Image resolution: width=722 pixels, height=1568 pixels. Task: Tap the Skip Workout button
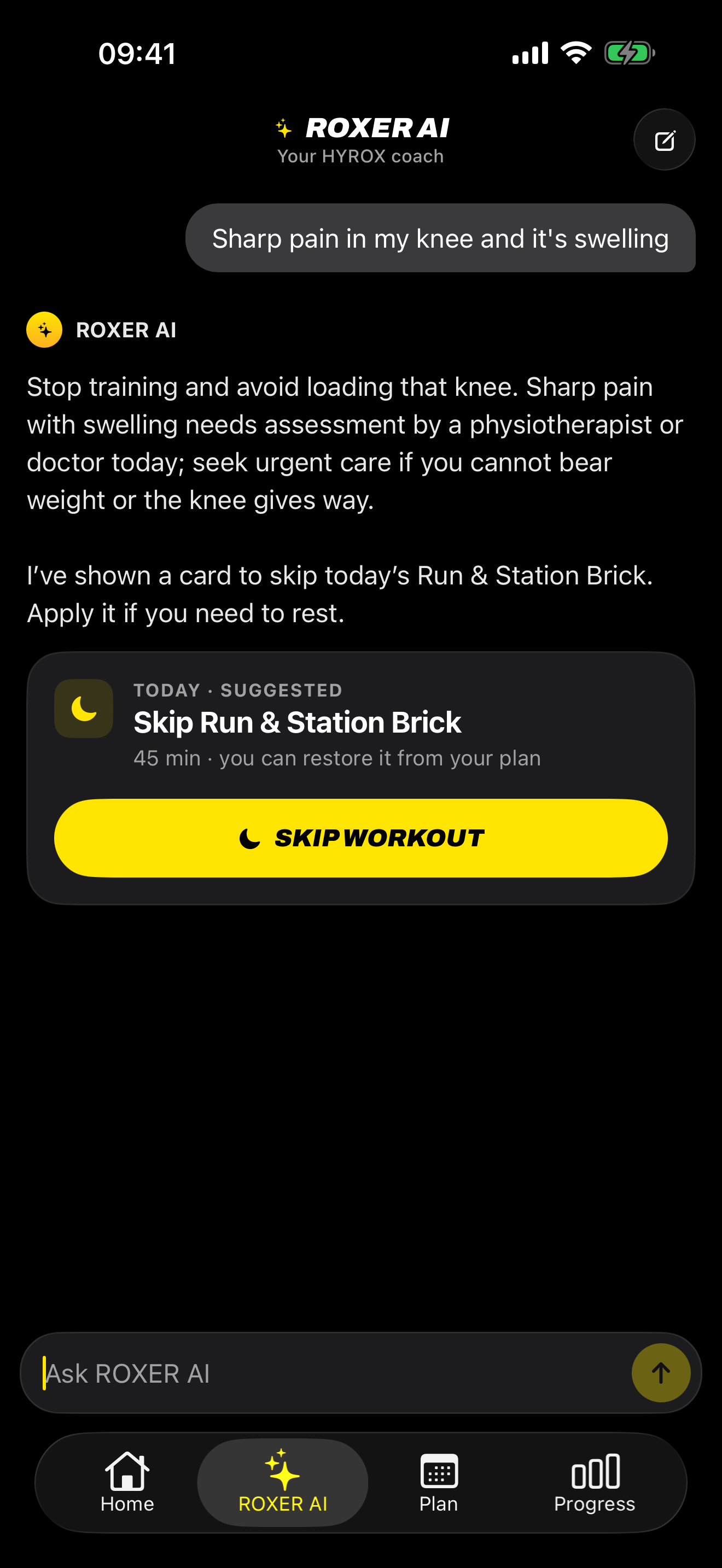pyautogui.click(x=361, y=838)
